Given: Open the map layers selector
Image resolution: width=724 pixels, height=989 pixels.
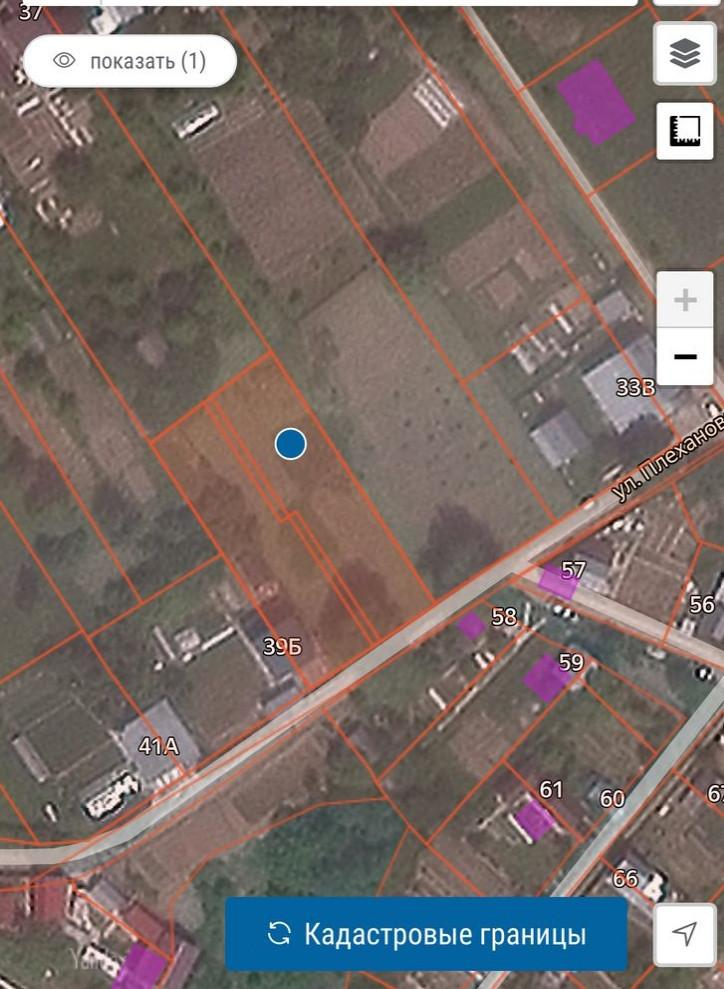Looking at the screenshot, I should [x=685, y=54].
